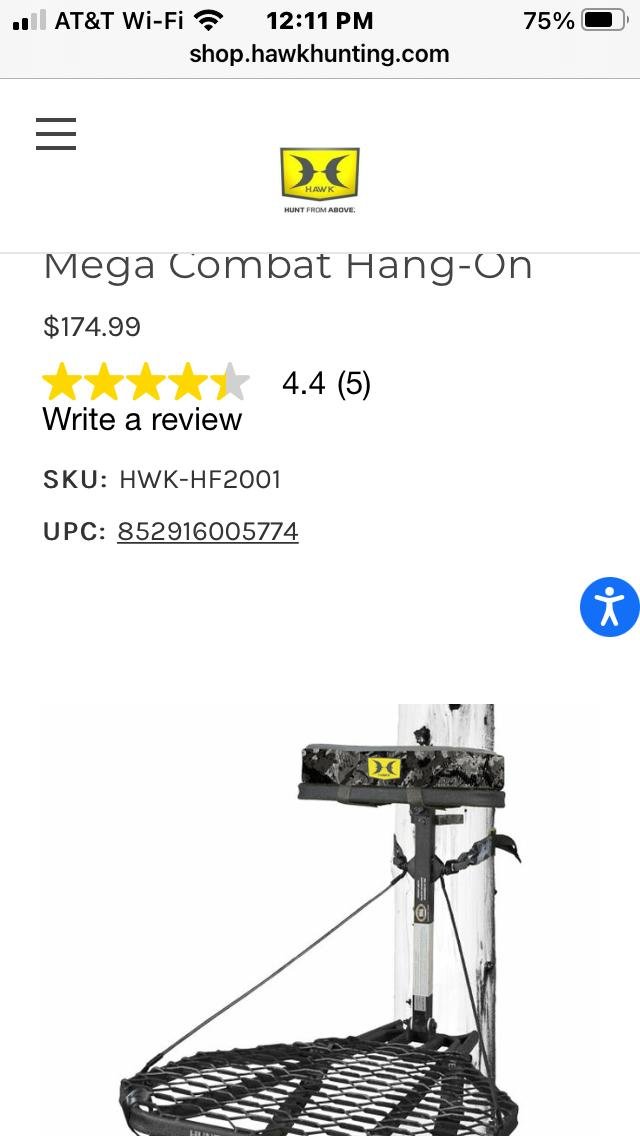Tap the Hawk logo to go home
The image size is (640, 1136).
(x=320, y=180)
